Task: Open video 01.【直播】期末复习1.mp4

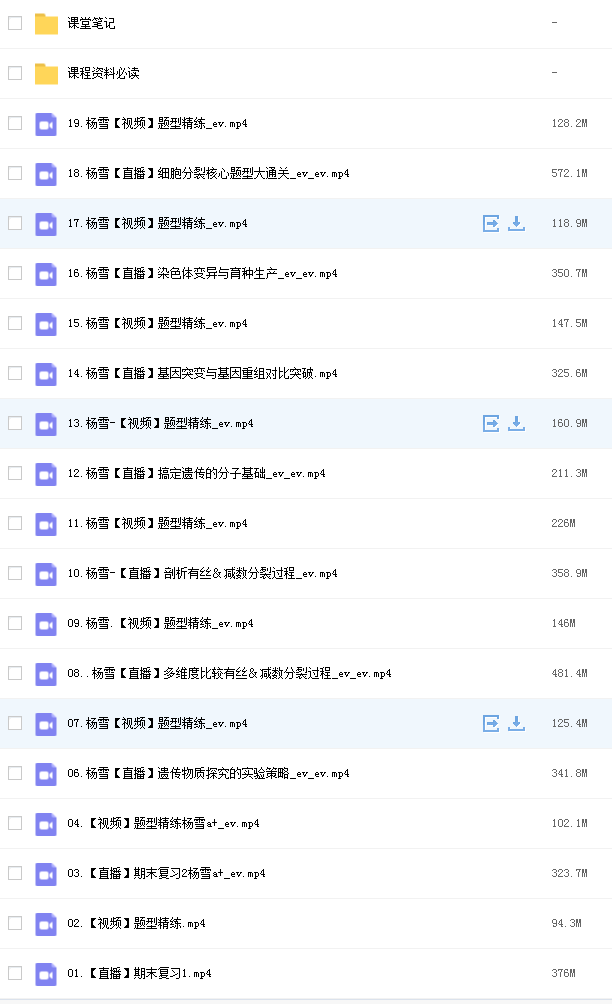Action: (139, 973)
